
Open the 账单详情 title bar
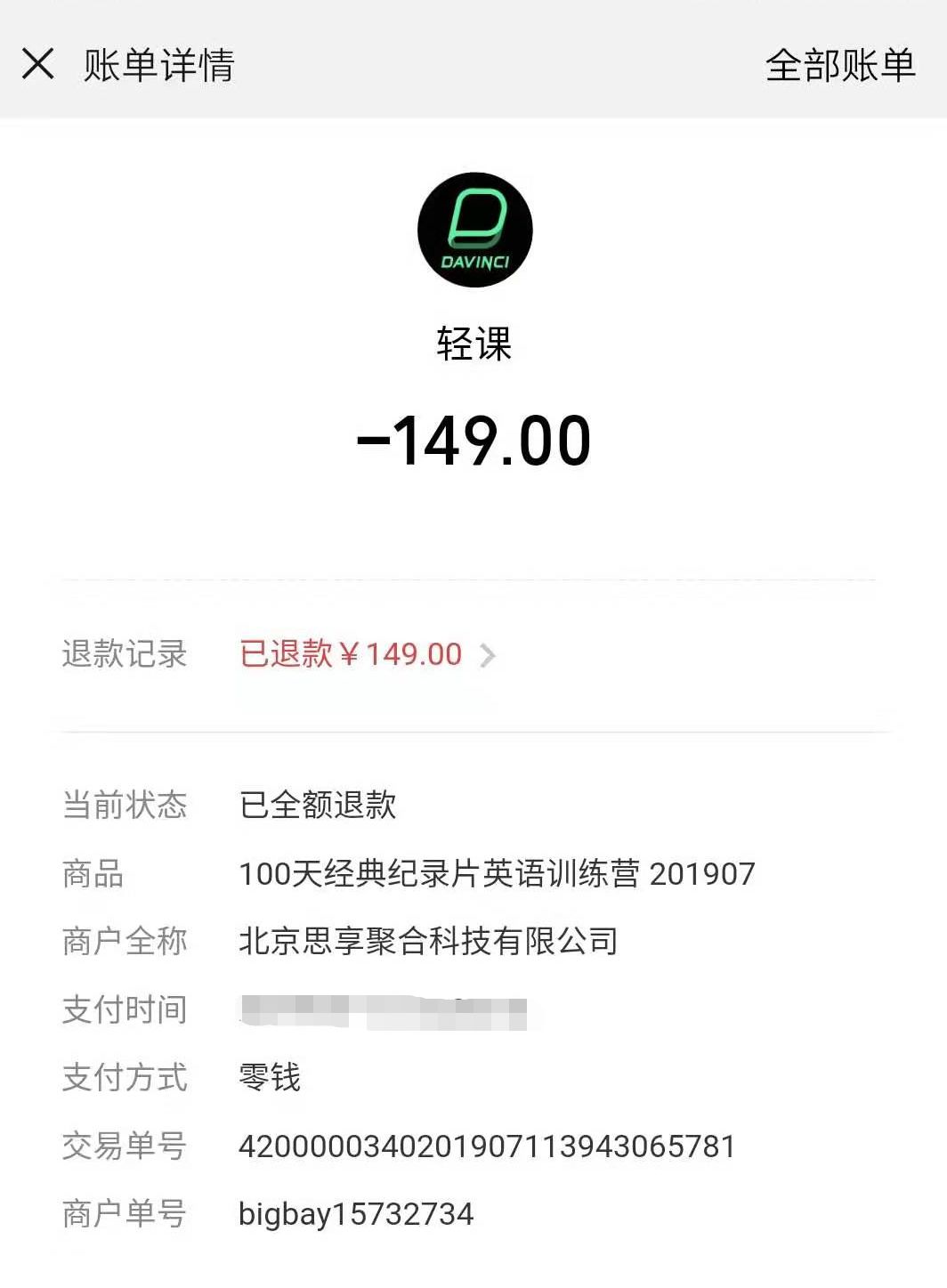(158, 65)
